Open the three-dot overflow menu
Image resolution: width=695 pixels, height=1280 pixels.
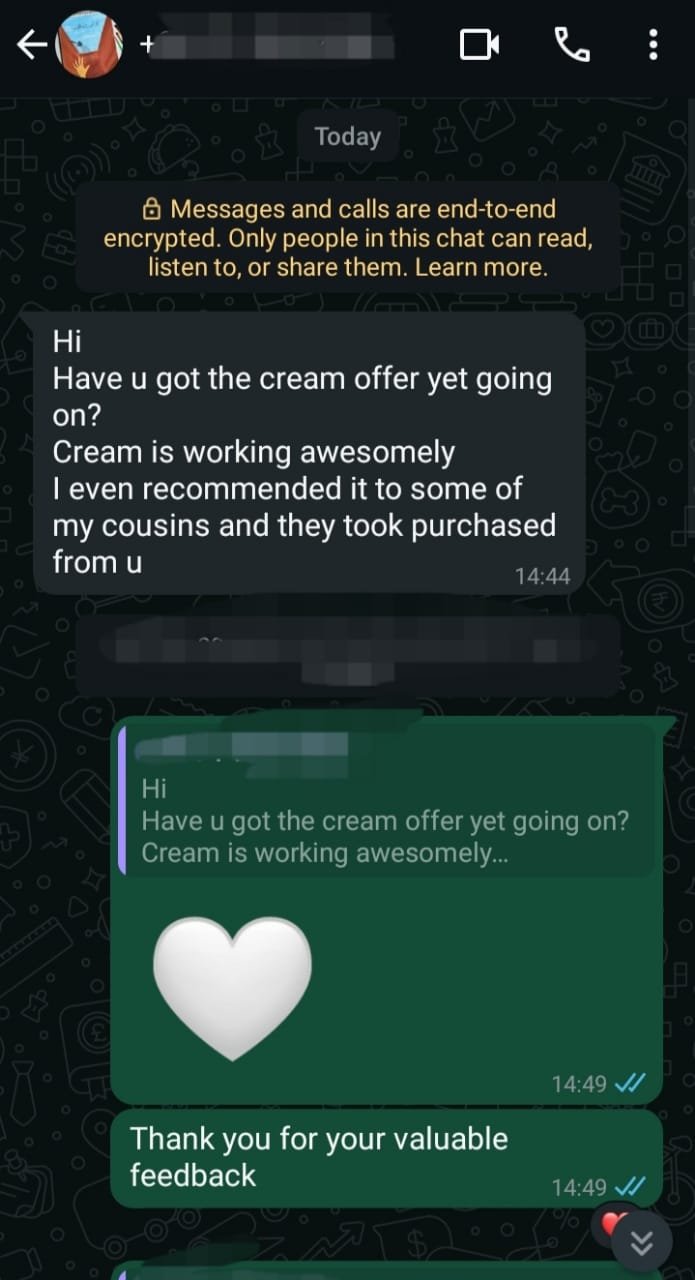653,44
